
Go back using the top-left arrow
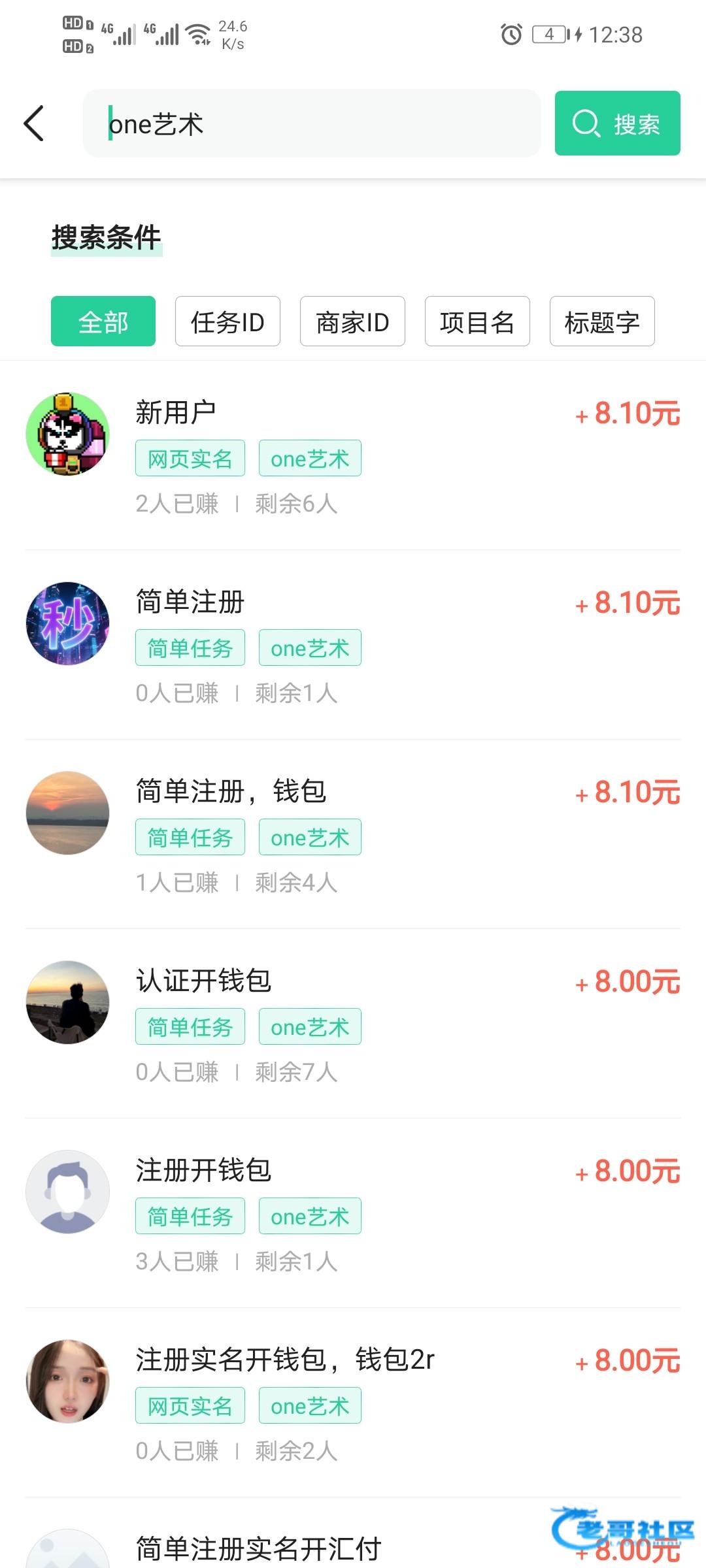point(34,123)
